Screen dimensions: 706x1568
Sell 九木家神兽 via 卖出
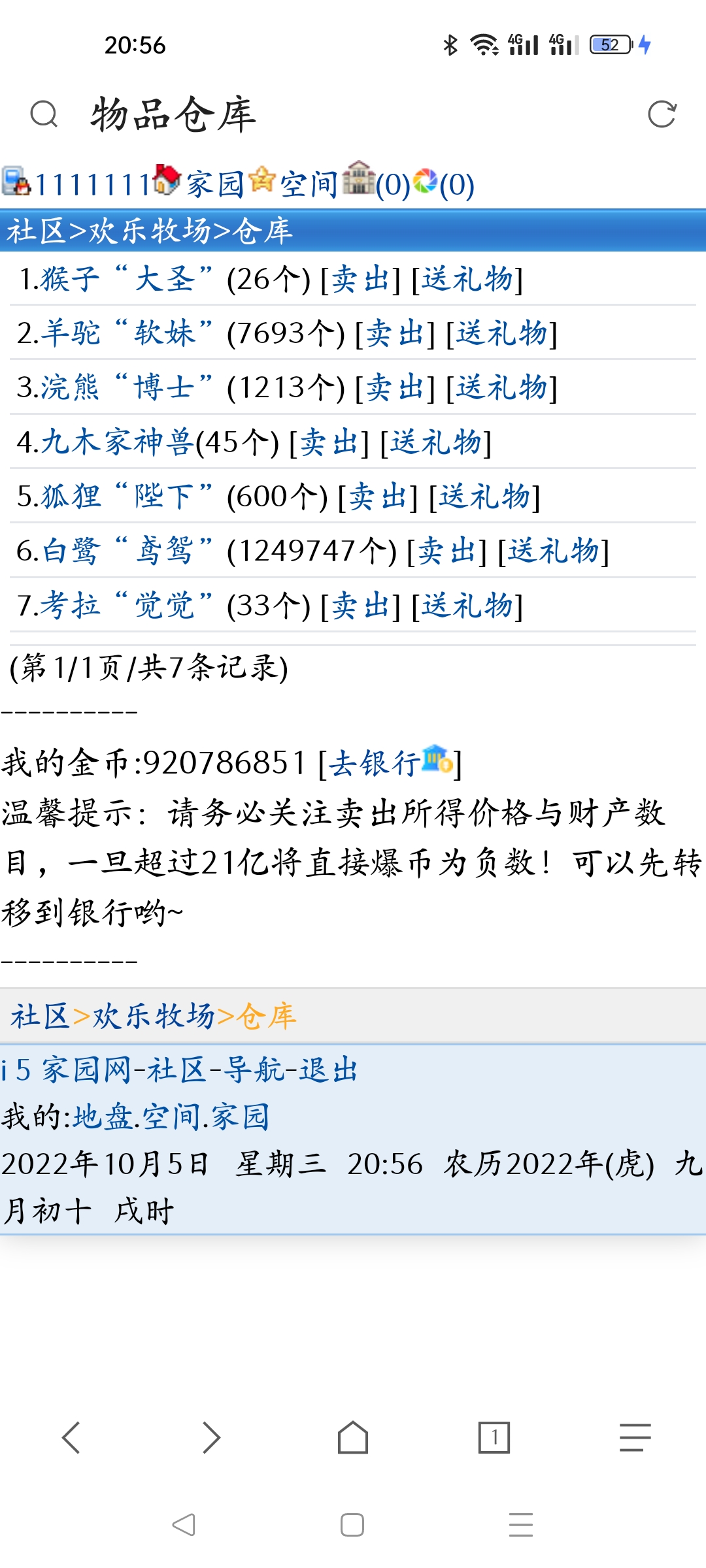click(x=329, y=443)
